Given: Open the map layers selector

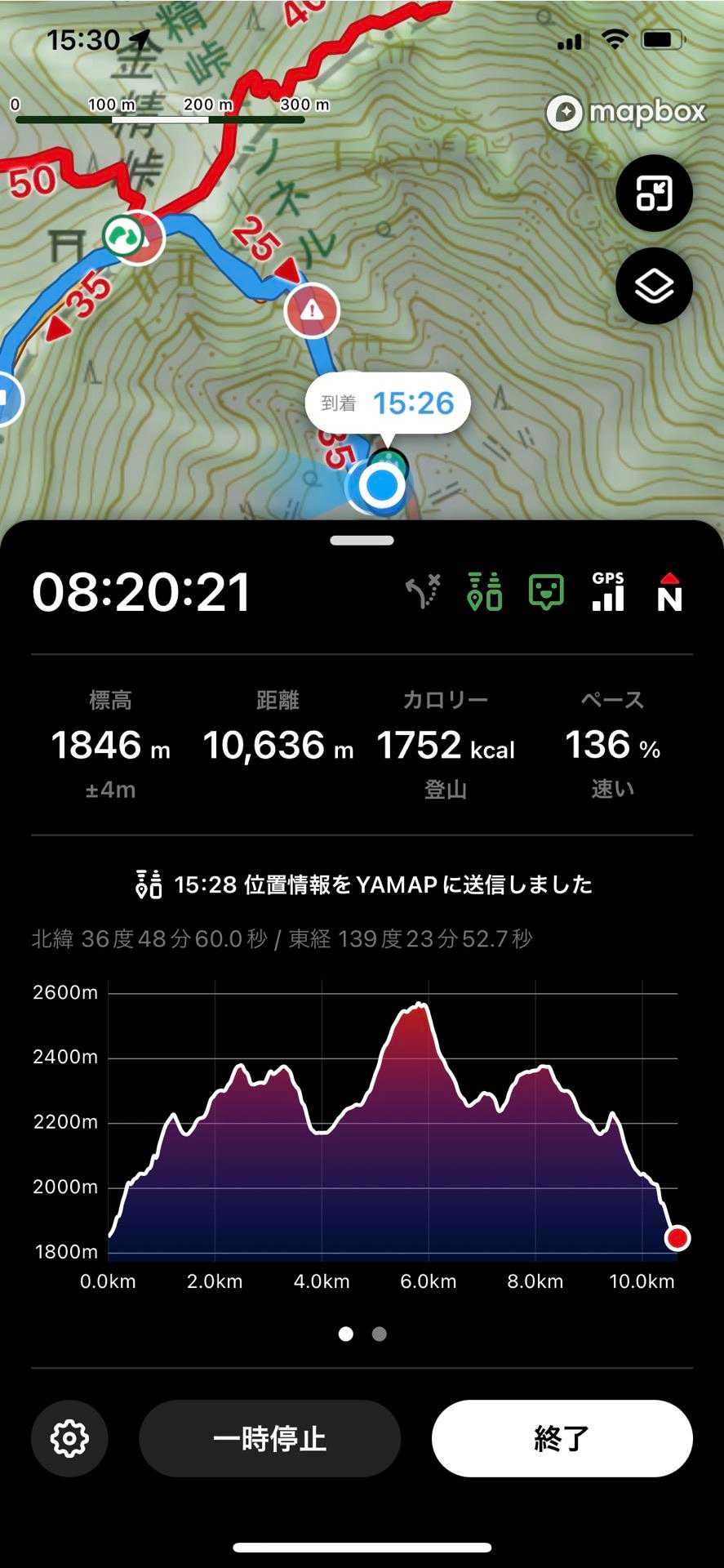Looking at the screenshot, I should coord(654,287).
